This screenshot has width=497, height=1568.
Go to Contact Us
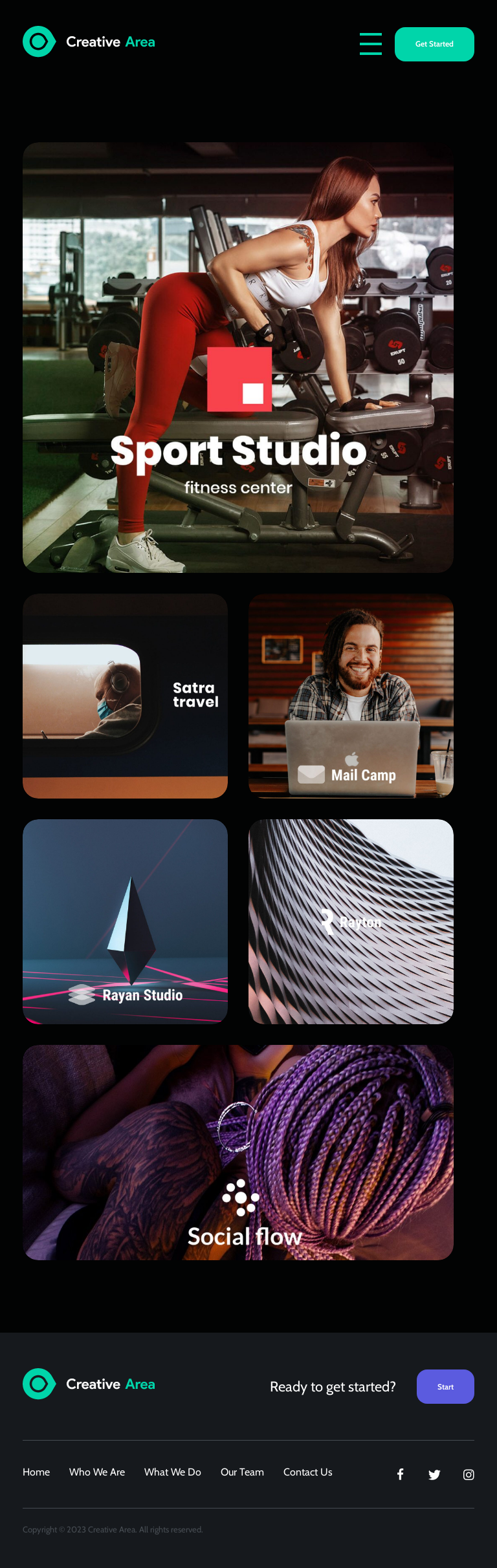(x=308, y=1472)
